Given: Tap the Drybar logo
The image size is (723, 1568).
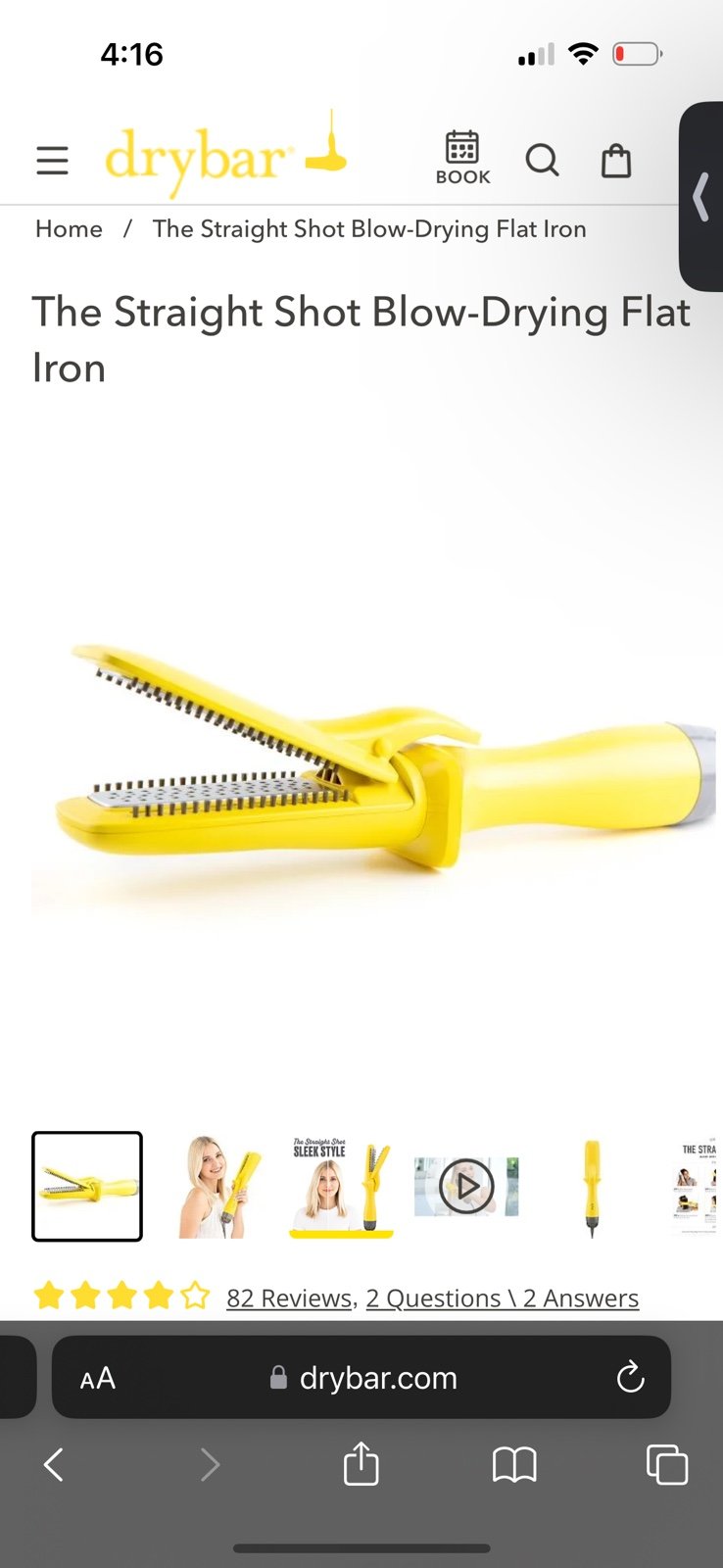Looking at the screenshot, I should pyautogui.click(x=226, y=154).
